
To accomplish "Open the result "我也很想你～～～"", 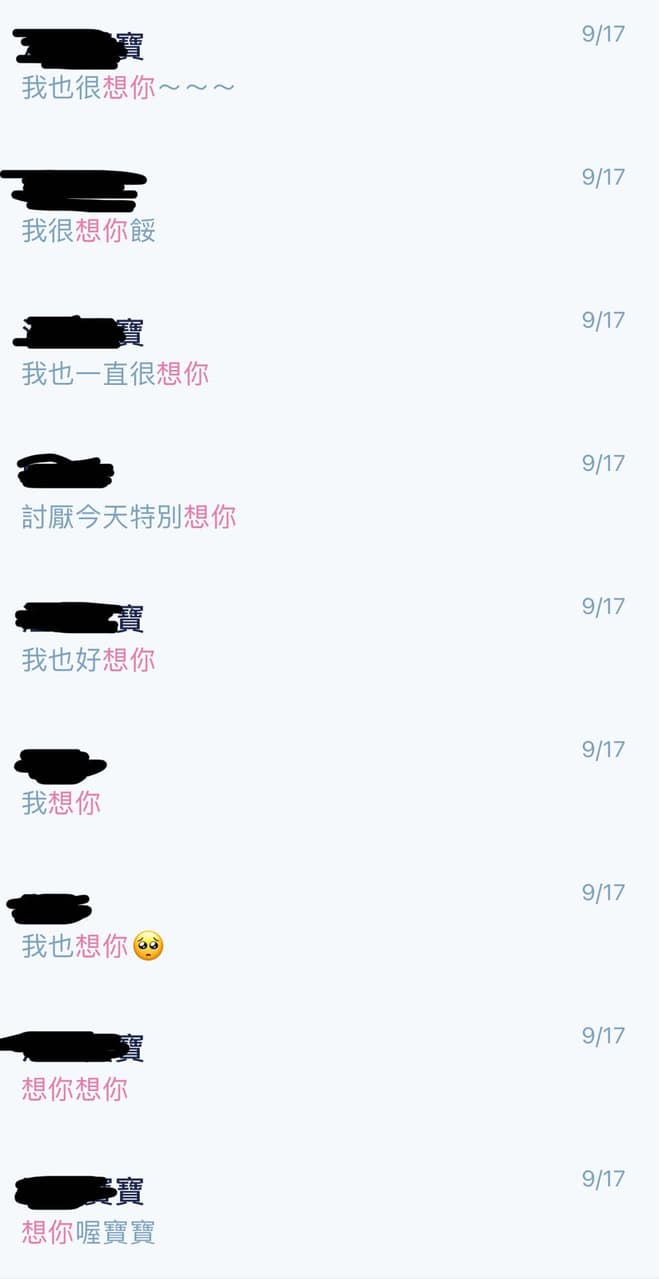I will click(129, 88).
